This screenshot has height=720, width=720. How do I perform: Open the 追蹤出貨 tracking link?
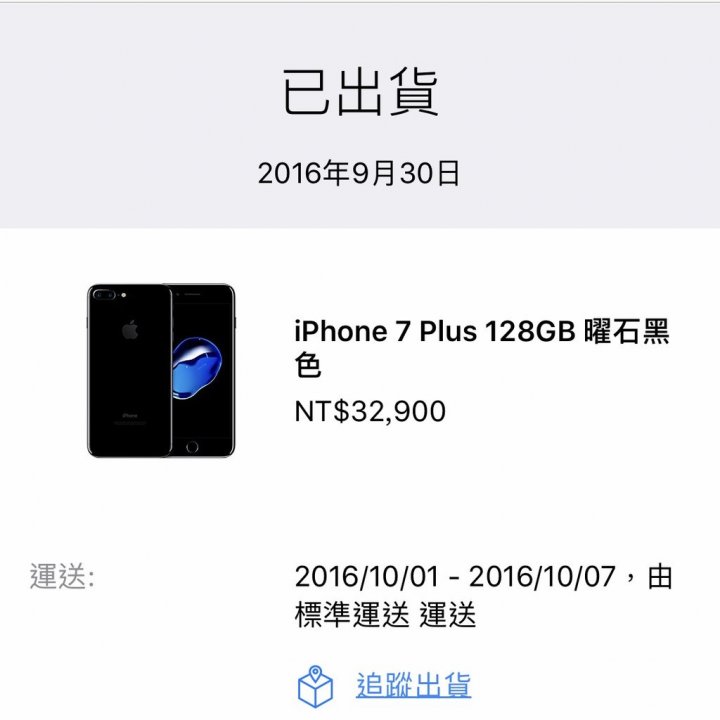tap(413, 685)
